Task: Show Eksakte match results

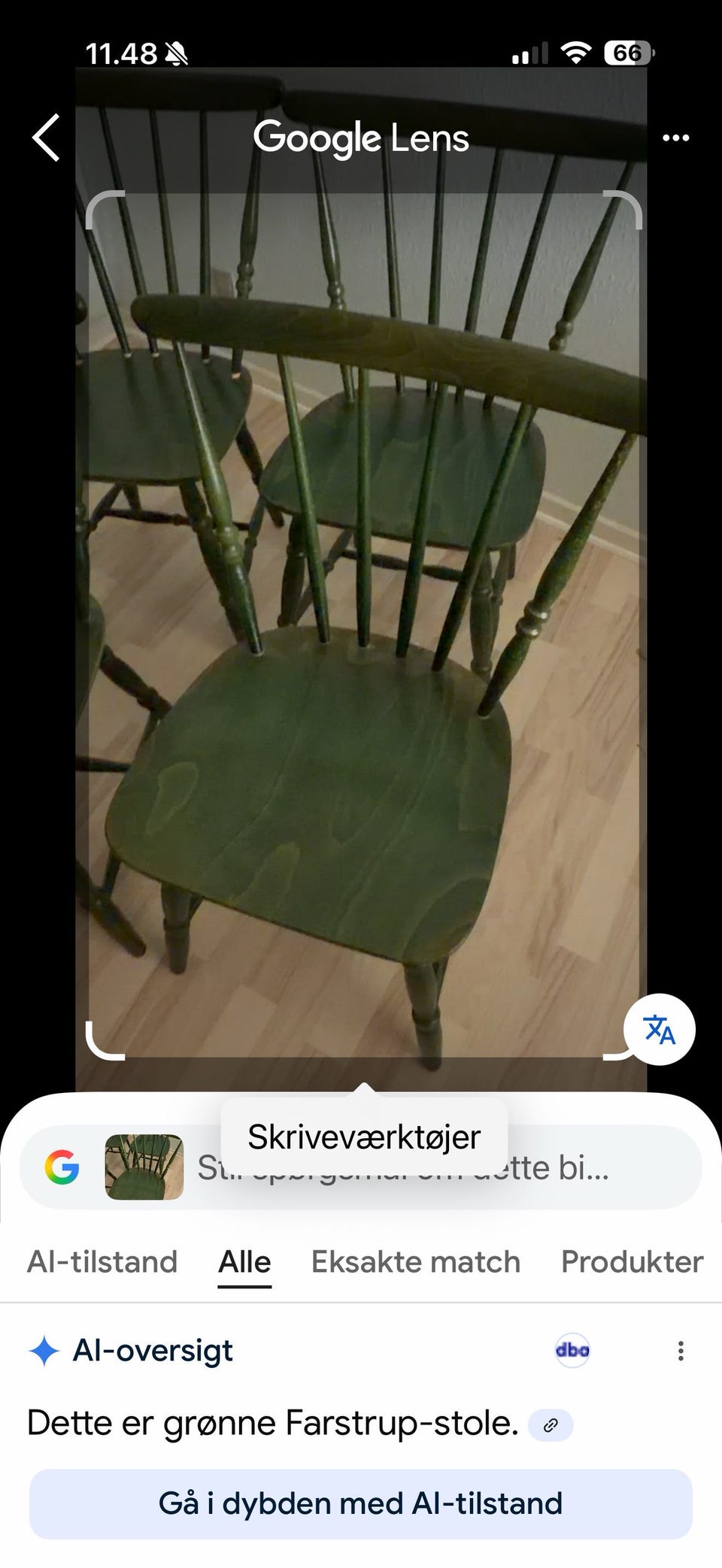Action: (416, 1262)
